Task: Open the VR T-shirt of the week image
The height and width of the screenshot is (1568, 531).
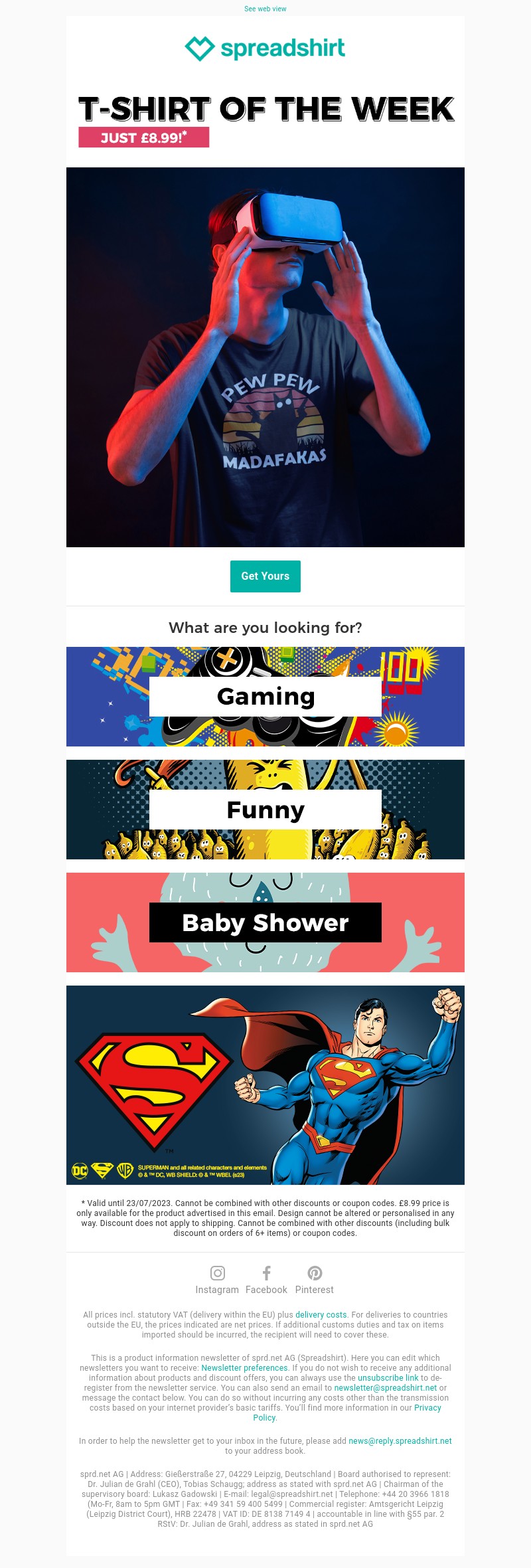Action: point(265,357)
